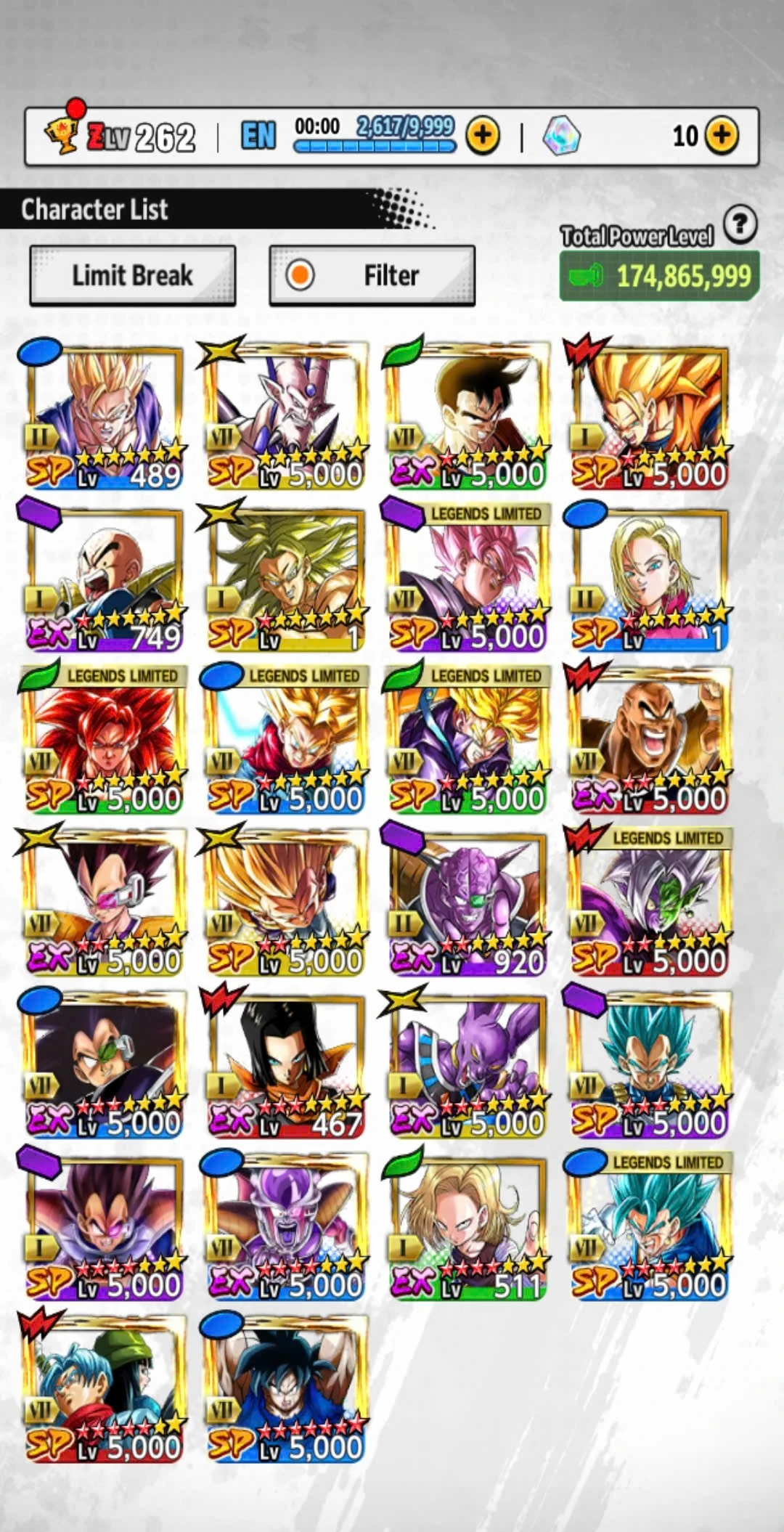Screen dimensions: 784x1532
Task: Select the red-haired Super Saiyan 4 Gogeta card
Action: coord(103,741)
